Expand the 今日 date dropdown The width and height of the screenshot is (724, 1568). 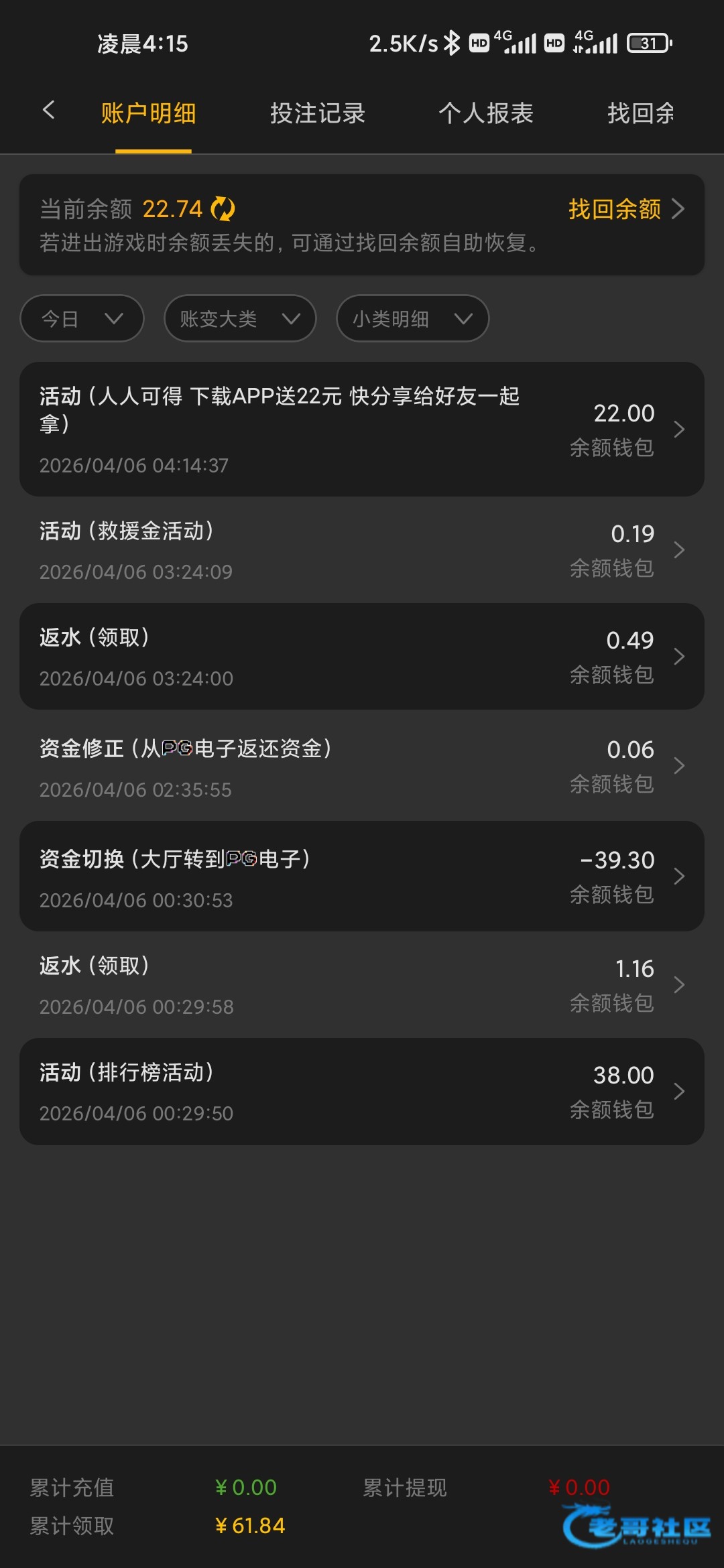tap(82, 318)
